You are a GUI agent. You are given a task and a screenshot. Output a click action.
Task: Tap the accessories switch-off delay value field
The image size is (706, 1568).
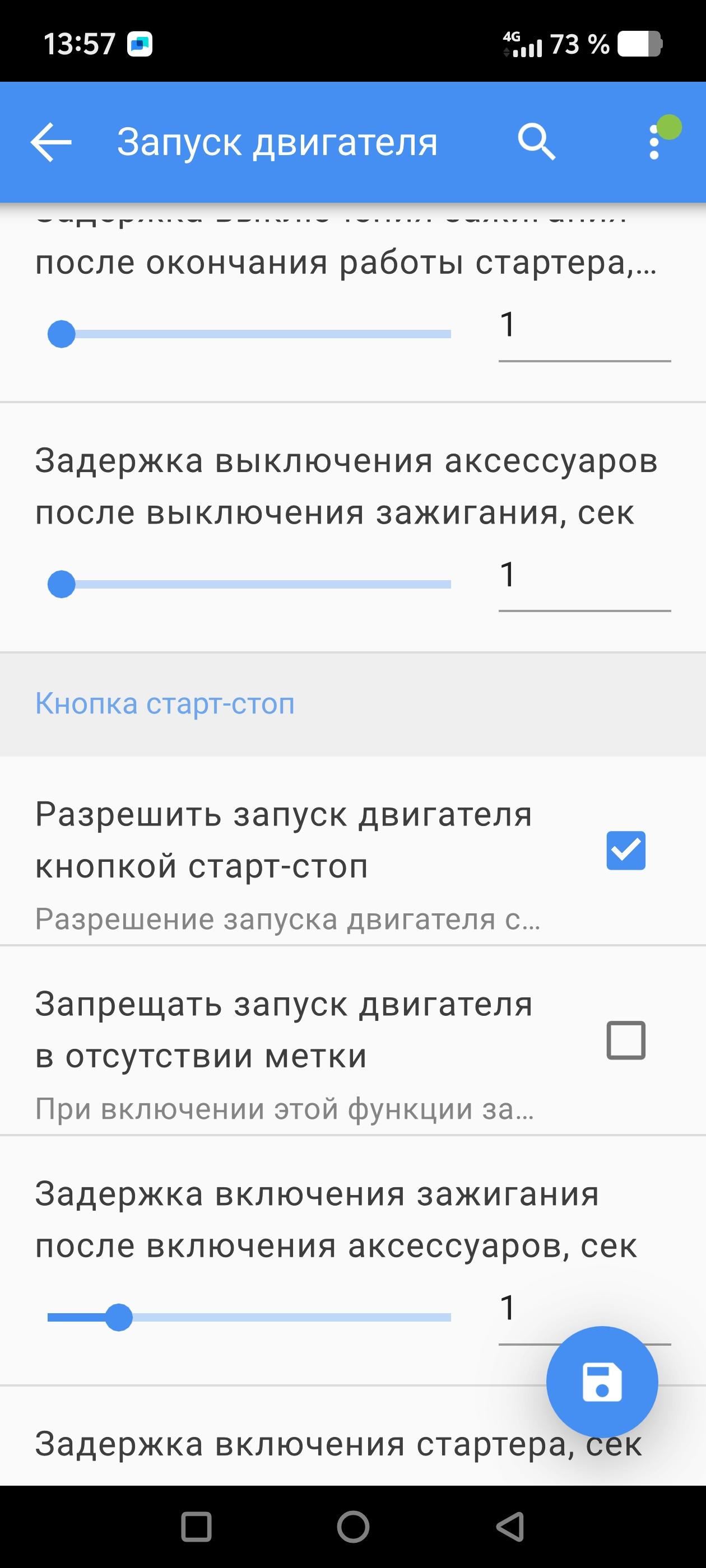[x=583, y=576]
